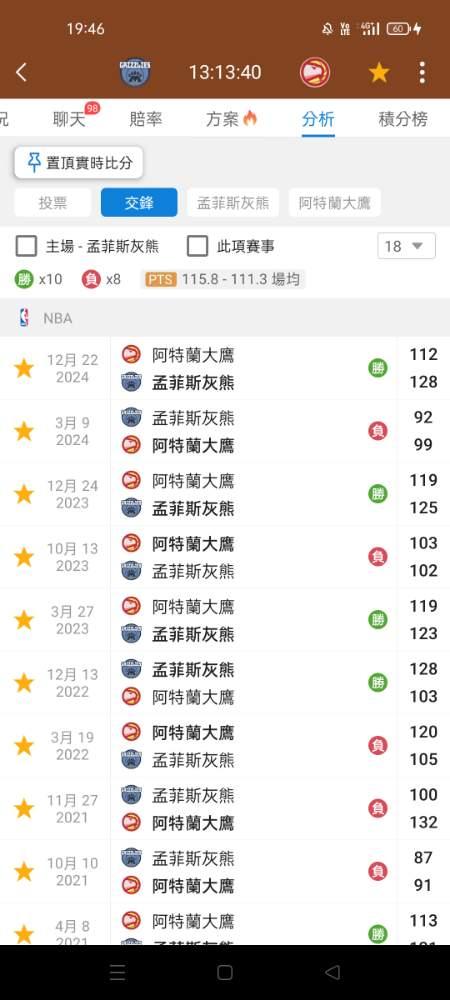Toggle the star on the 10月 13 2023 match

click(24, 557)
